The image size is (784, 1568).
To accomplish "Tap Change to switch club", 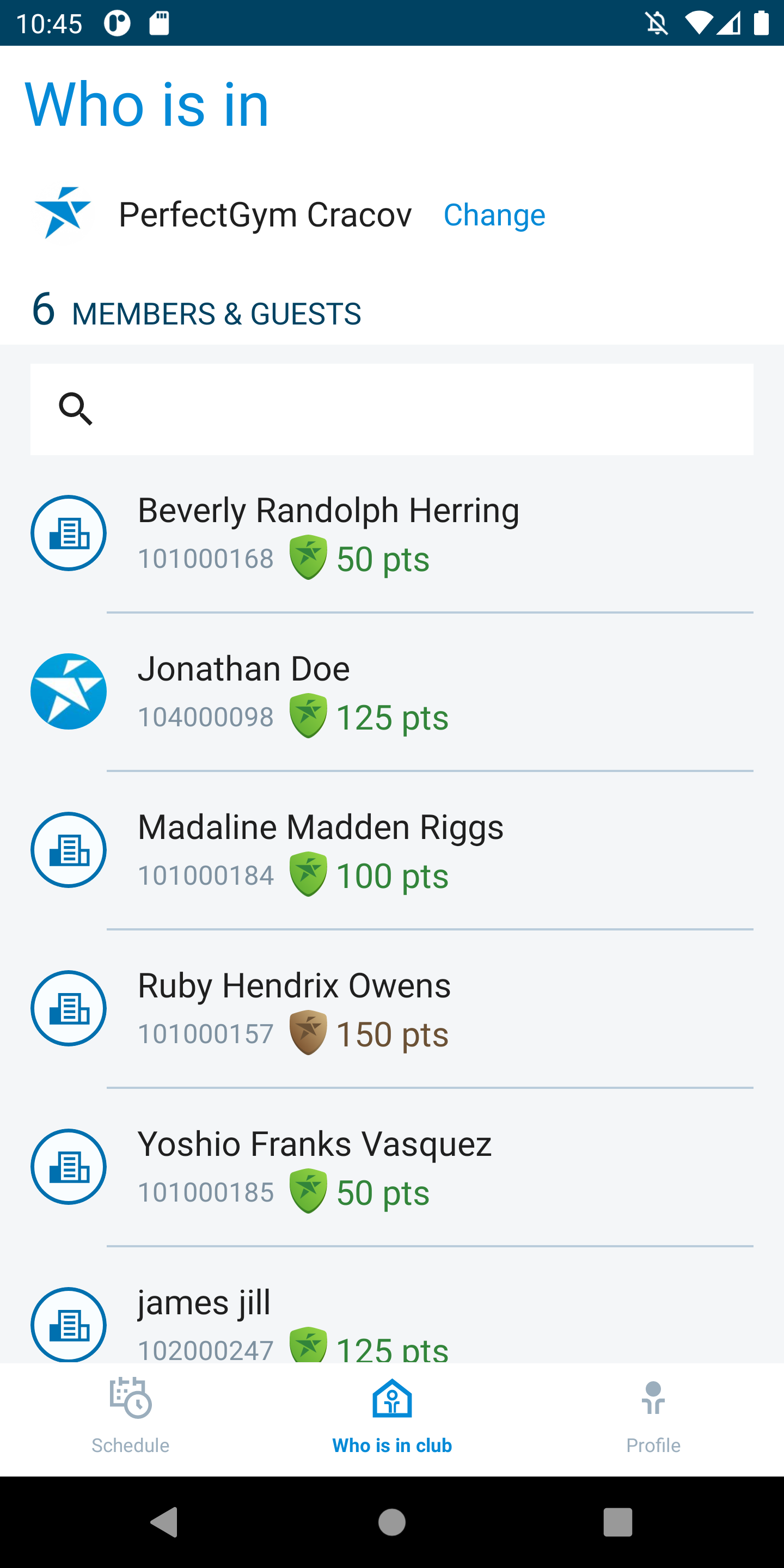I will 494,215.
